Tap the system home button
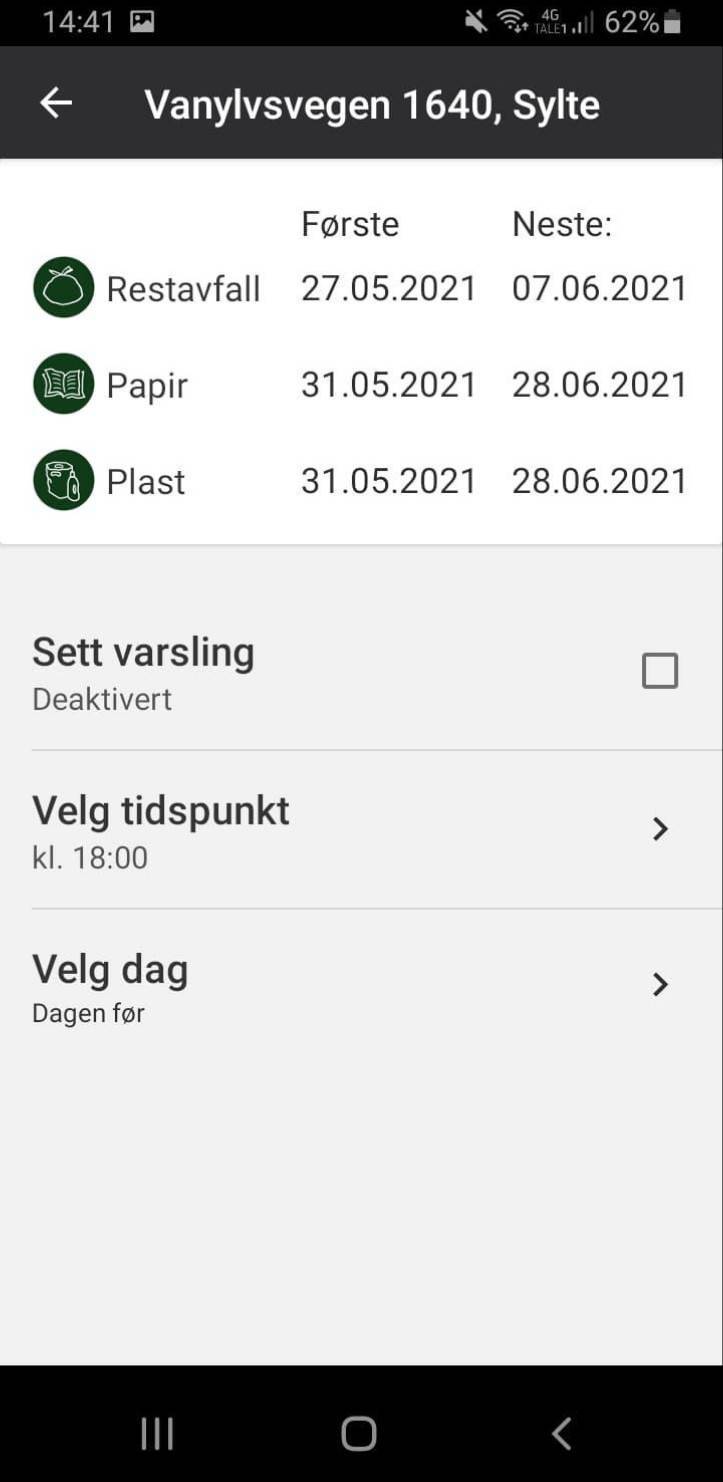The height and width of the screenshot is (1482, 723). (x=359, y=1433)
